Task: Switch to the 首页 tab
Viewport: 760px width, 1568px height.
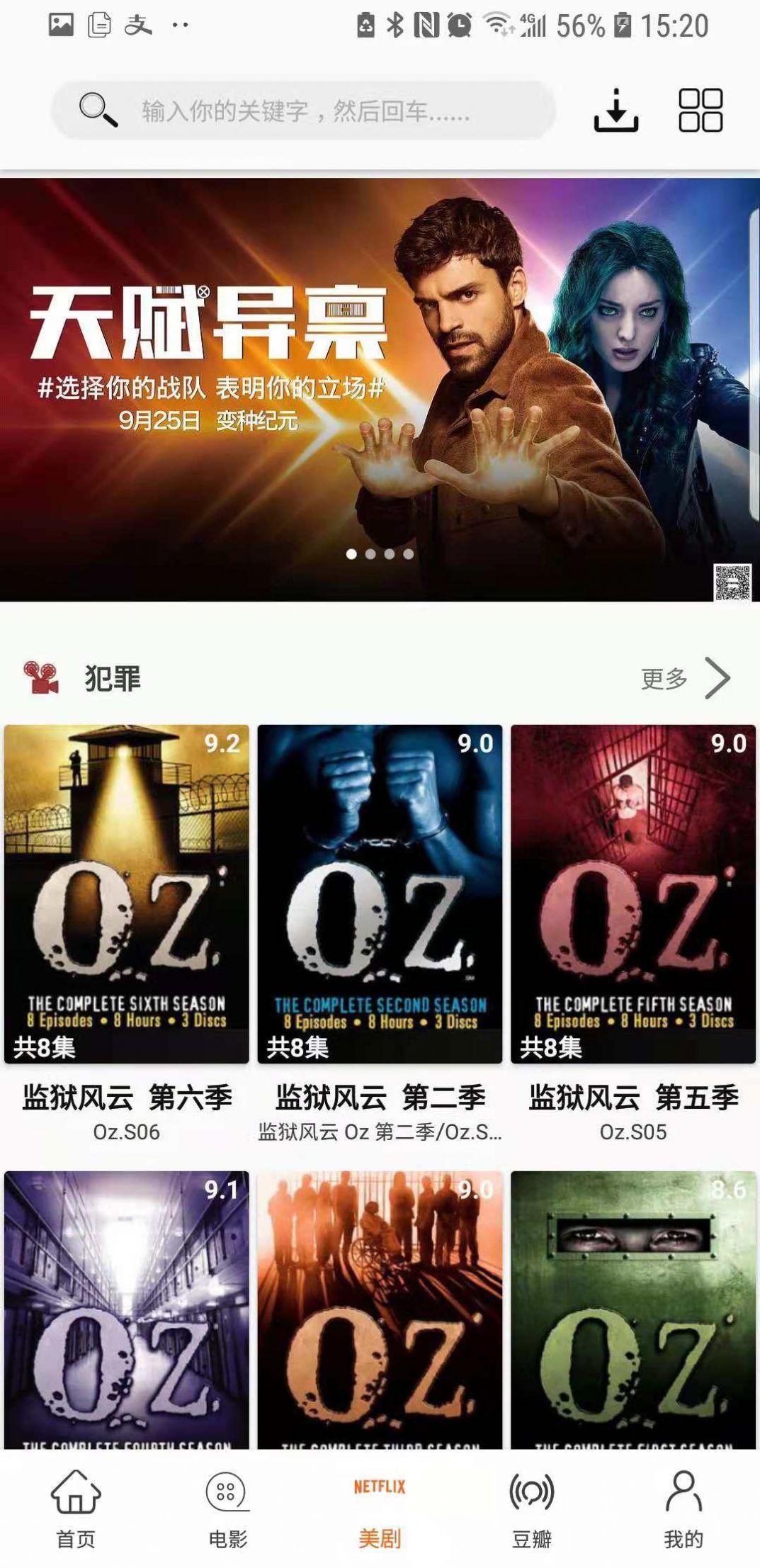Action: (x=76, y=1508)
